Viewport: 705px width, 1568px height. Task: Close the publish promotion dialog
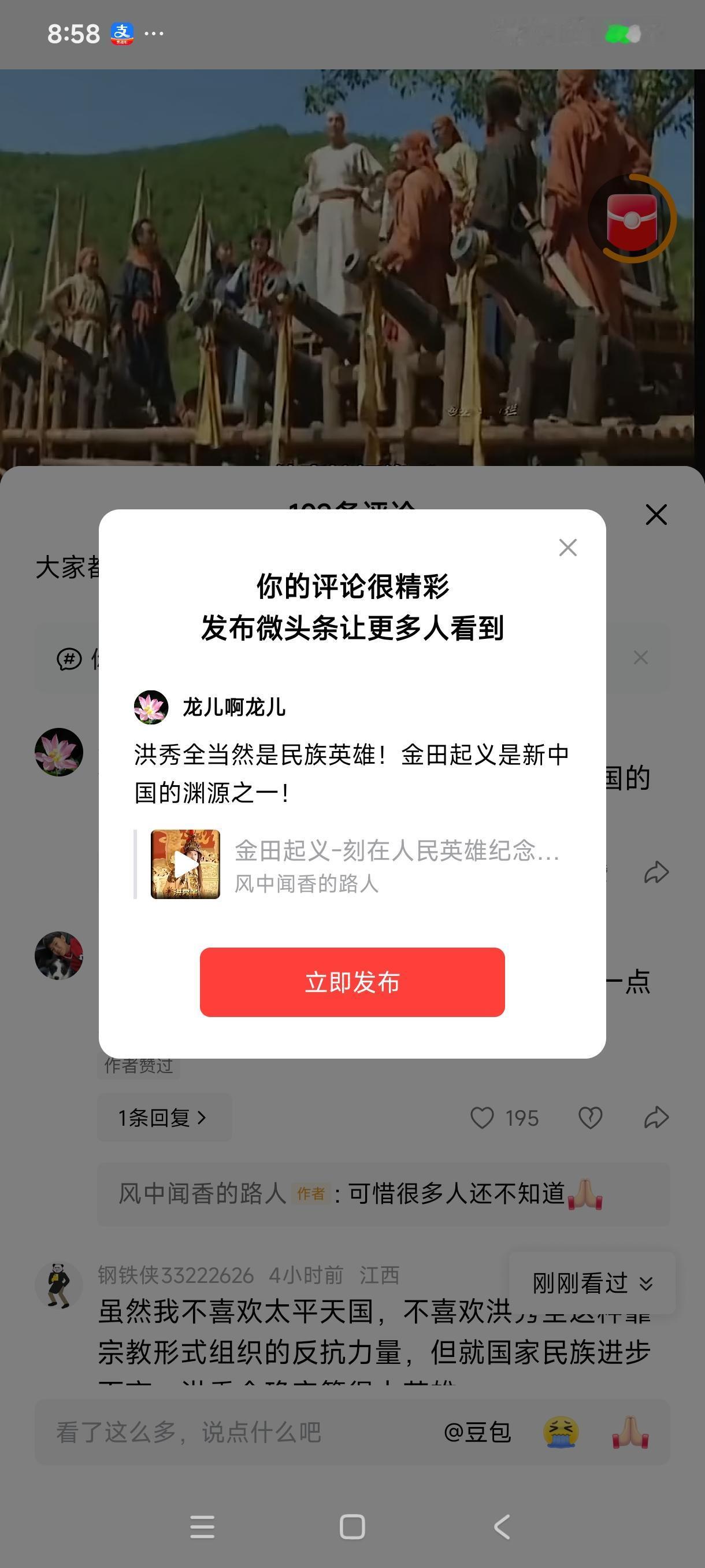pyautogui.click(x=567, y=547)
